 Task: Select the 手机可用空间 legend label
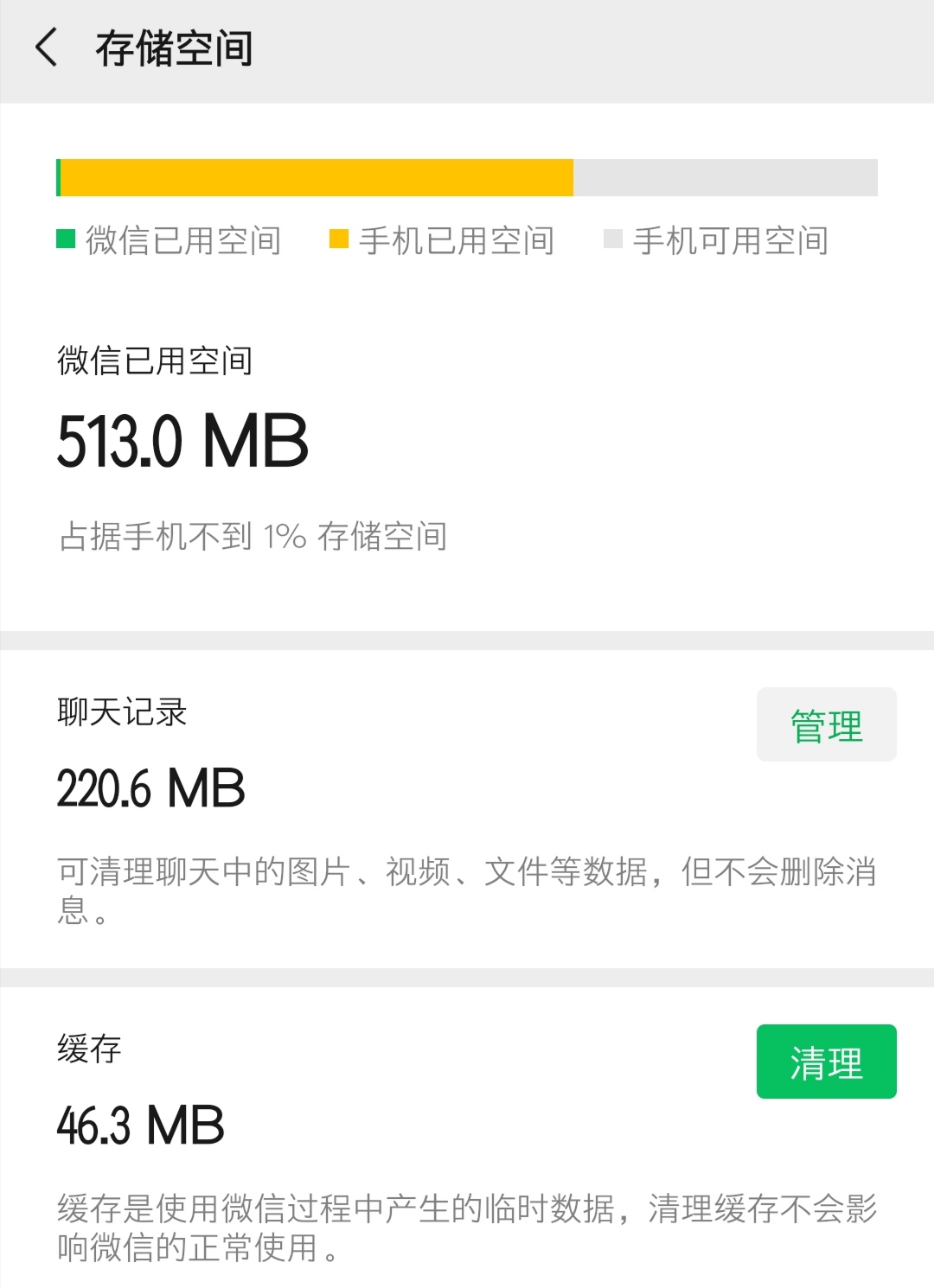pos(731,242)
